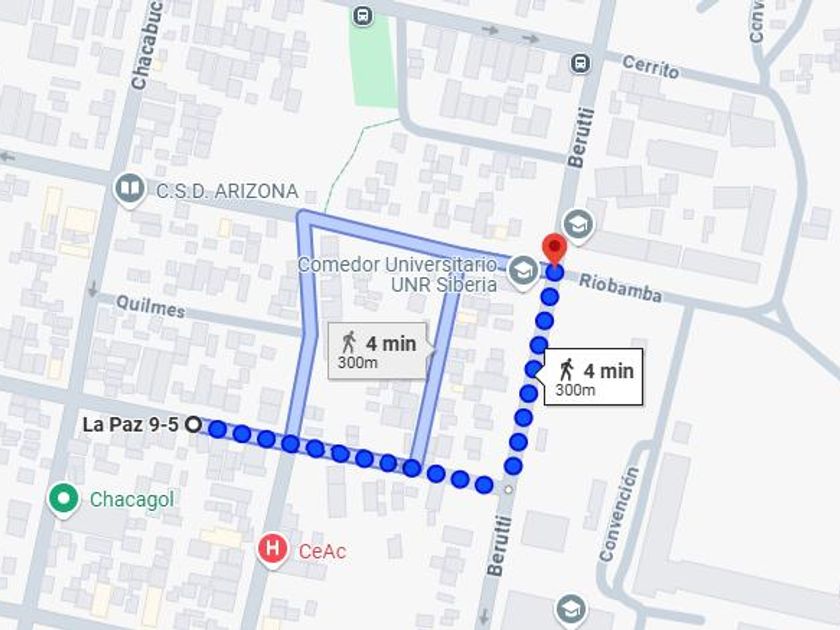840x630 pixels.
Task: Open the bus stop on Cerrito street
Action: [580, 64]
